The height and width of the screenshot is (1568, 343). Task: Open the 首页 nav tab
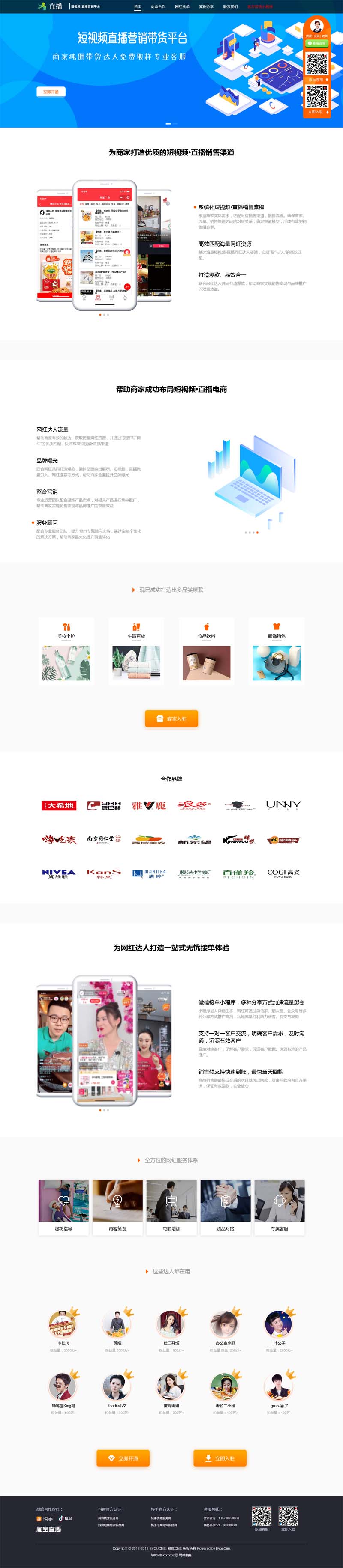point(138,7)
